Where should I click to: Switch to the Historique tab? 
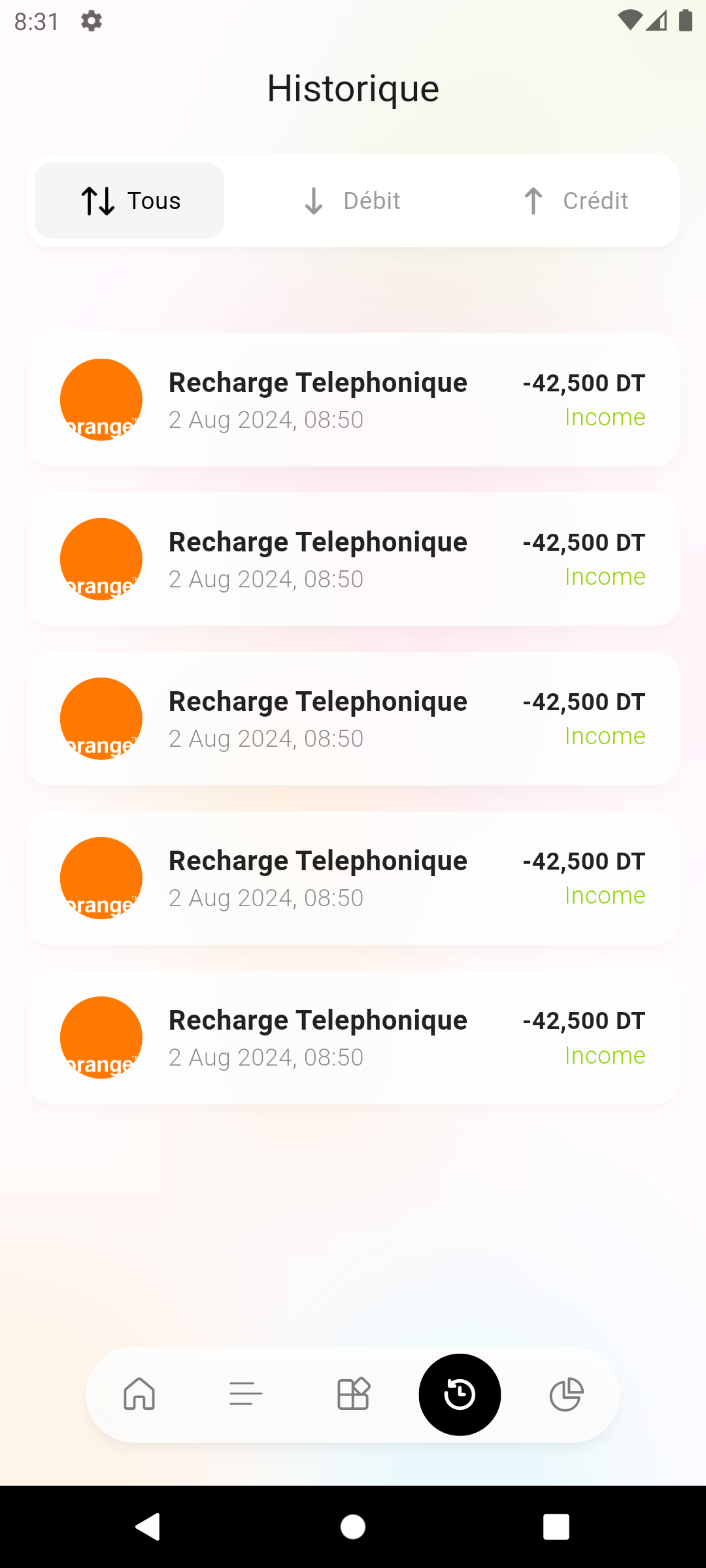tap(353, 88)
